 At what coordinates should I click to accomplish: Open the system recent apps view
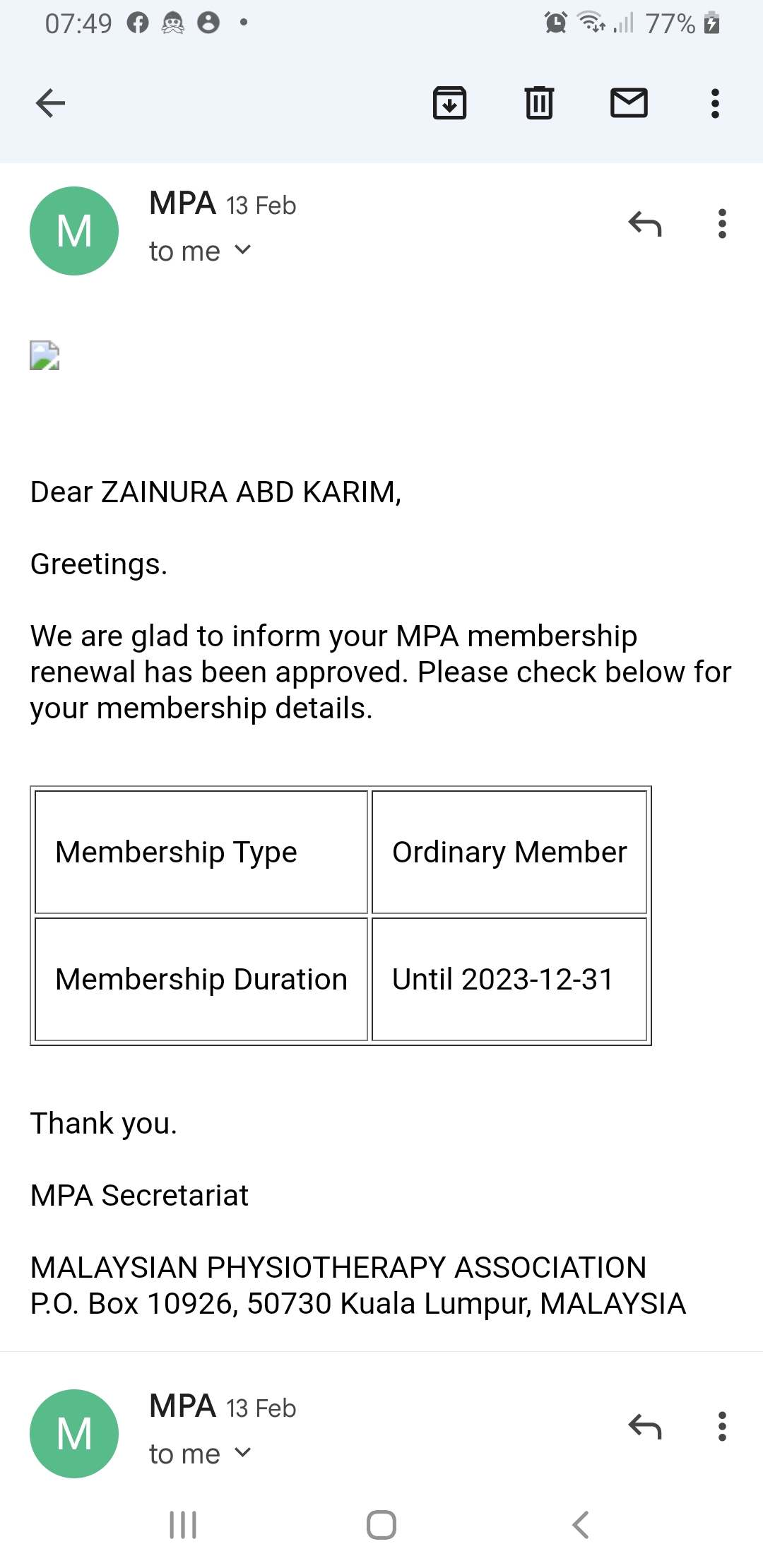coord(183,1525)
